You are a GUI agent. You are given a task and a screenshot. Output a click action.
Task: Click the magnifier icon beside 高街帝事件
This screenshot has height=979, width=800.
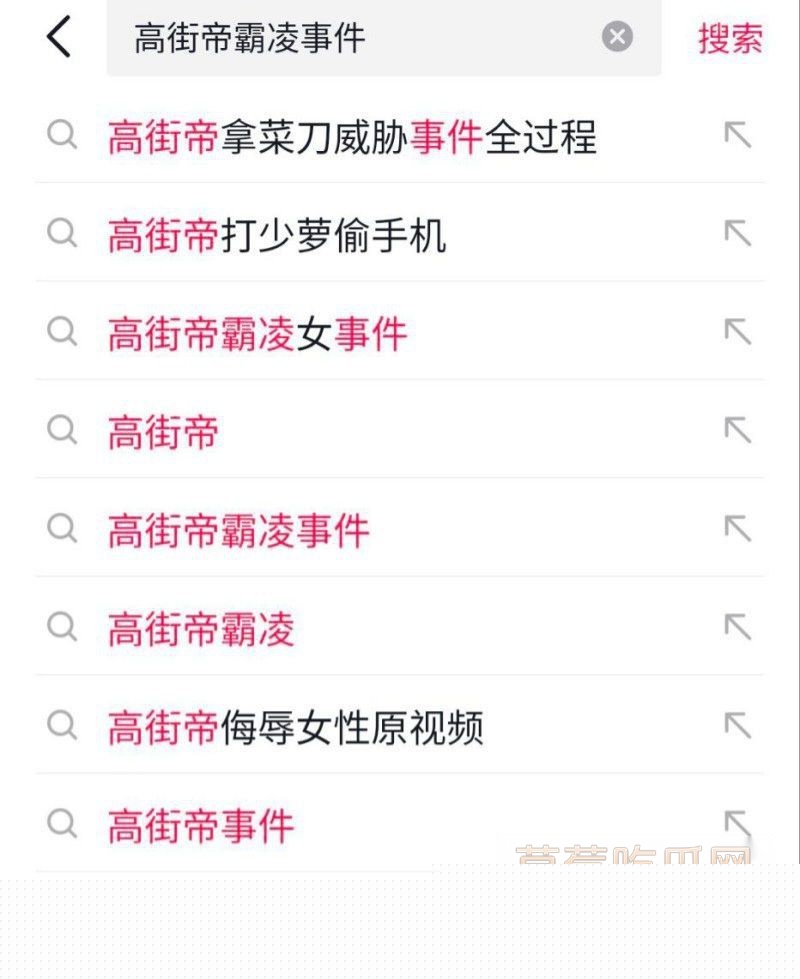63,825
